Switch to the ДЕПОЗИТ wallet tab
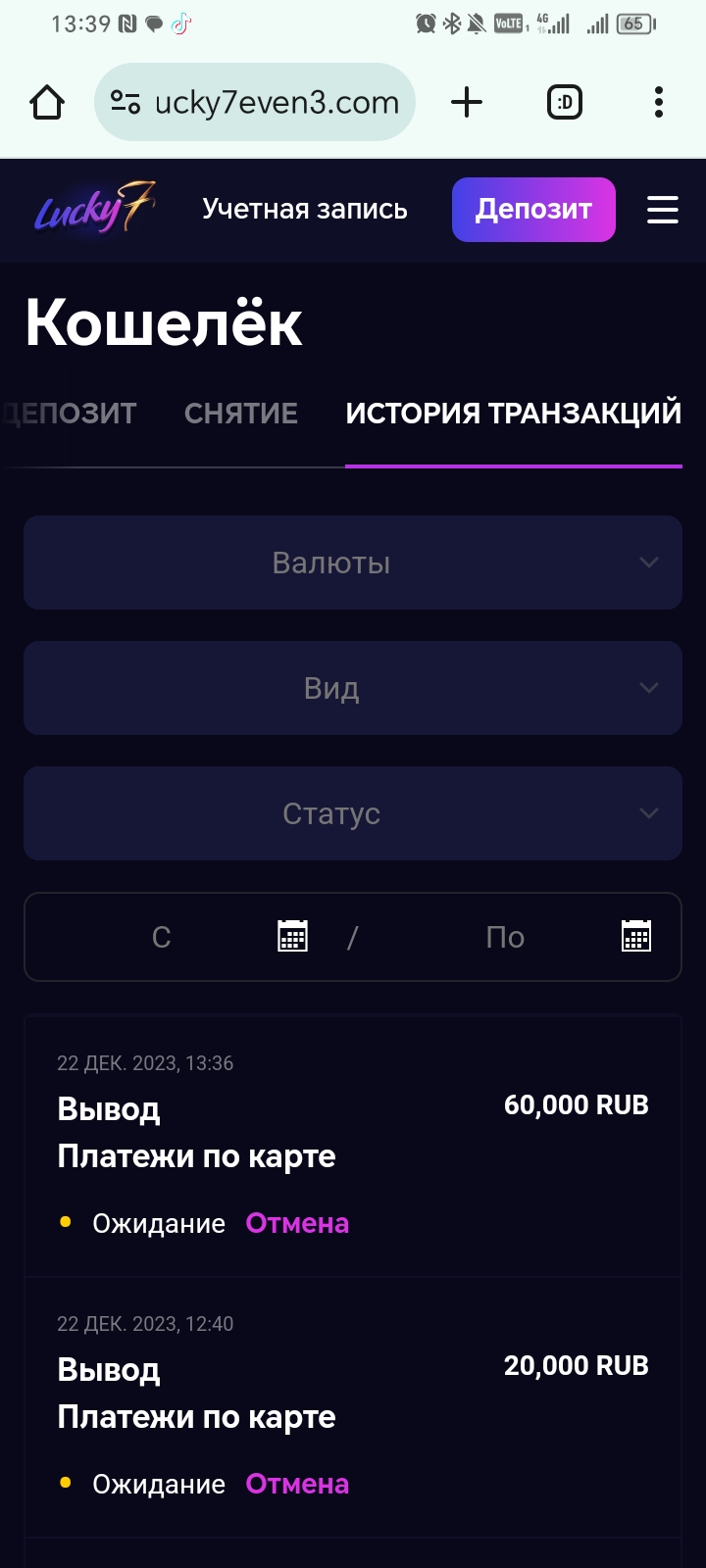The height and width of the screenshot is (1568, 706). [71, 414]
